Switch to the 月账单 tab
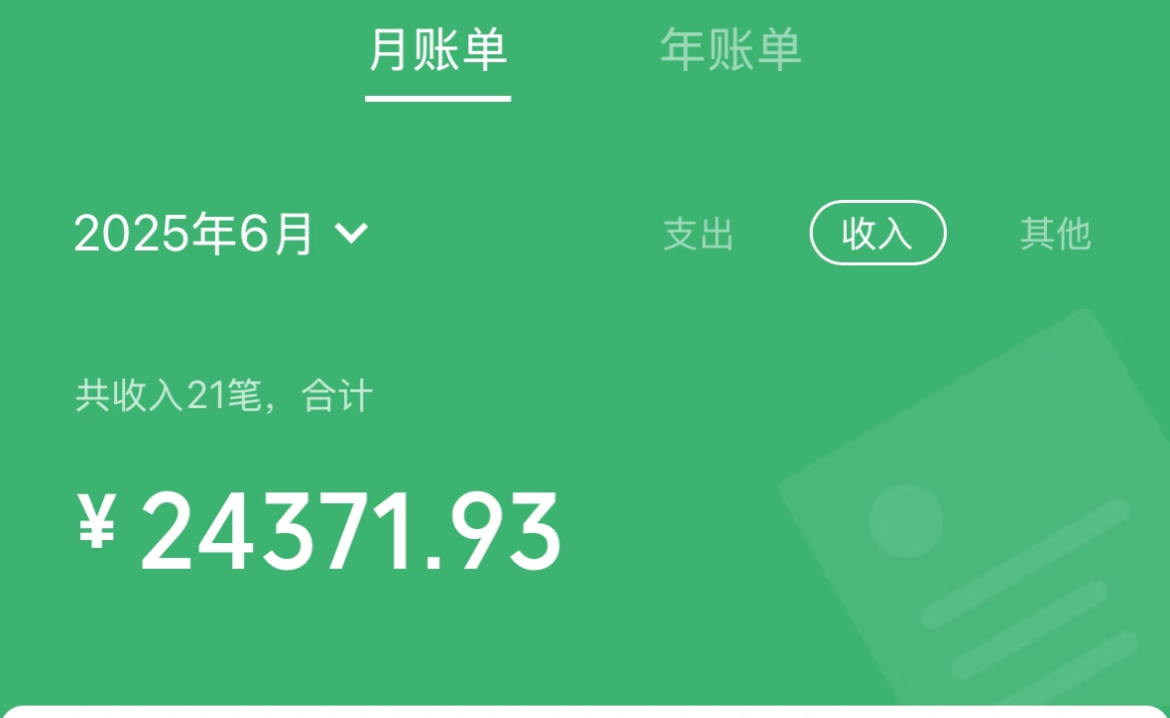 [438, 50]
